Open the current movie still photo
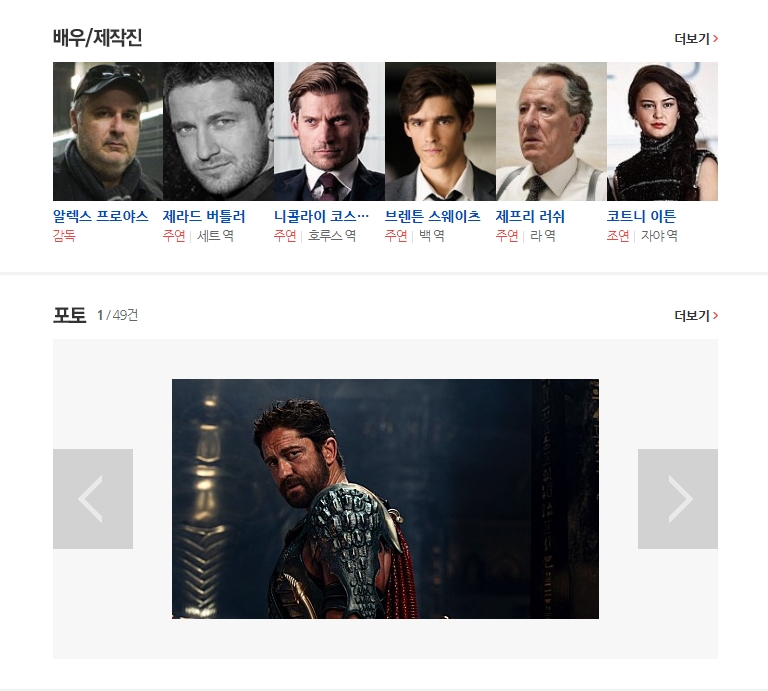This screenshot has height=691, width=768. (x=385, y=499)
